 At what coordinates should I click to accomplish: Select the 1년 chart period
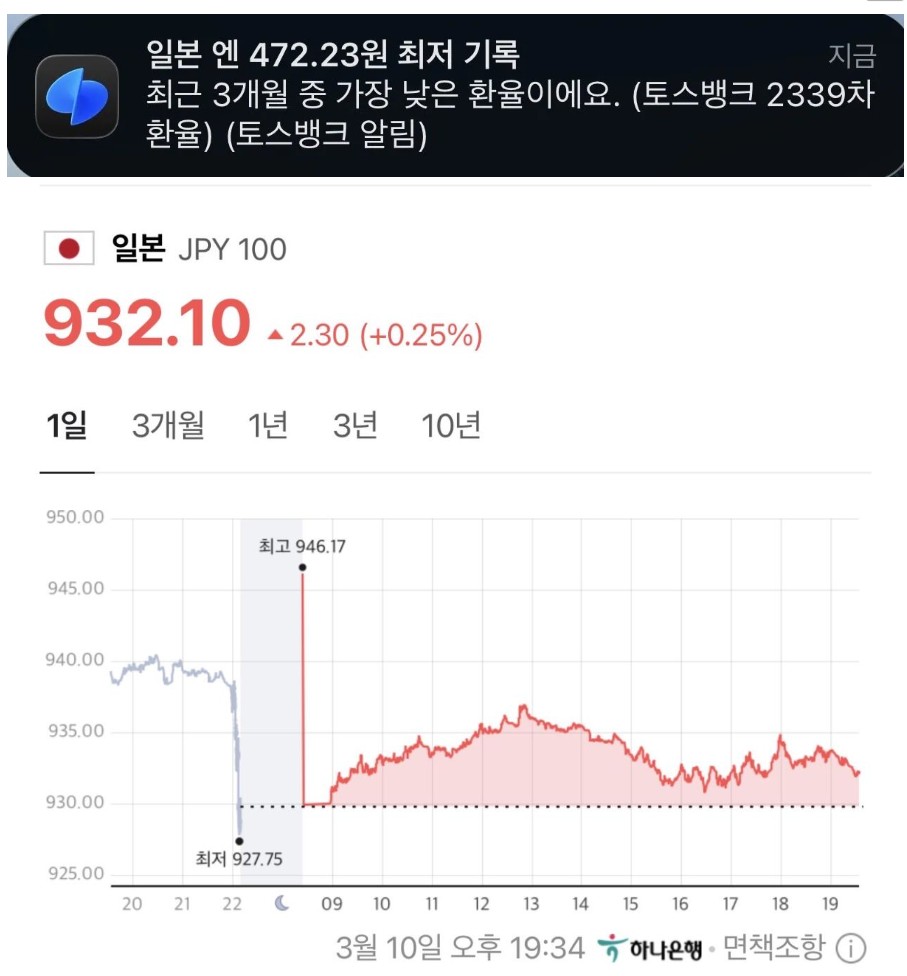[x=268, y=426]
